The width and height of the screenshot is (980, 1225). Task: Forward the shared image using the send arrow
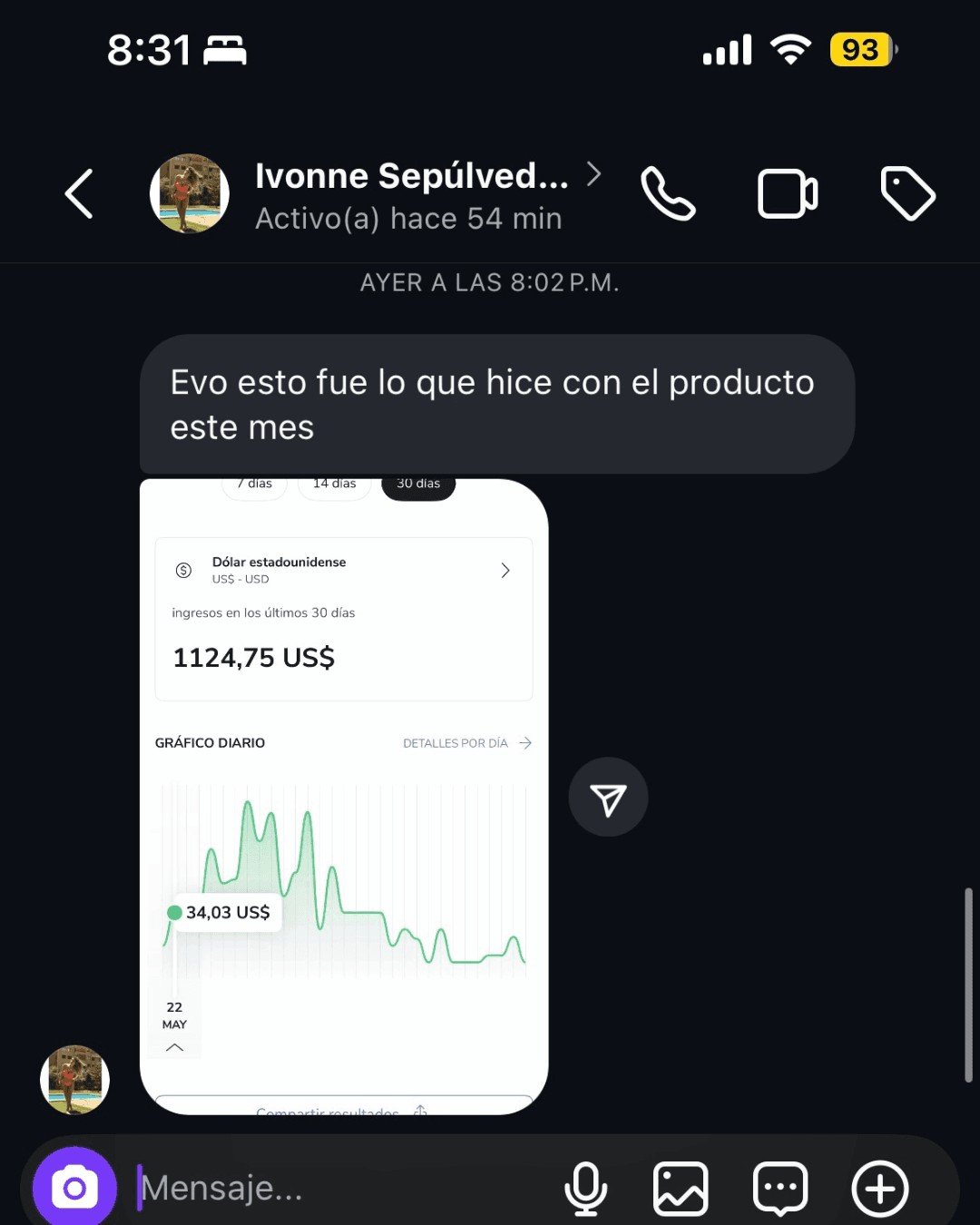pos(608,798)
